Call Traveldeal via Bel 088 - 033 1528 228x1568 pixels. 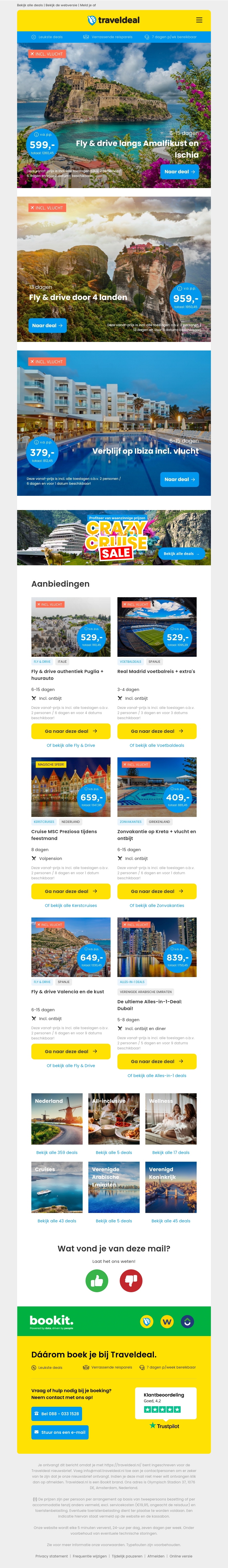pos(57,1413)
